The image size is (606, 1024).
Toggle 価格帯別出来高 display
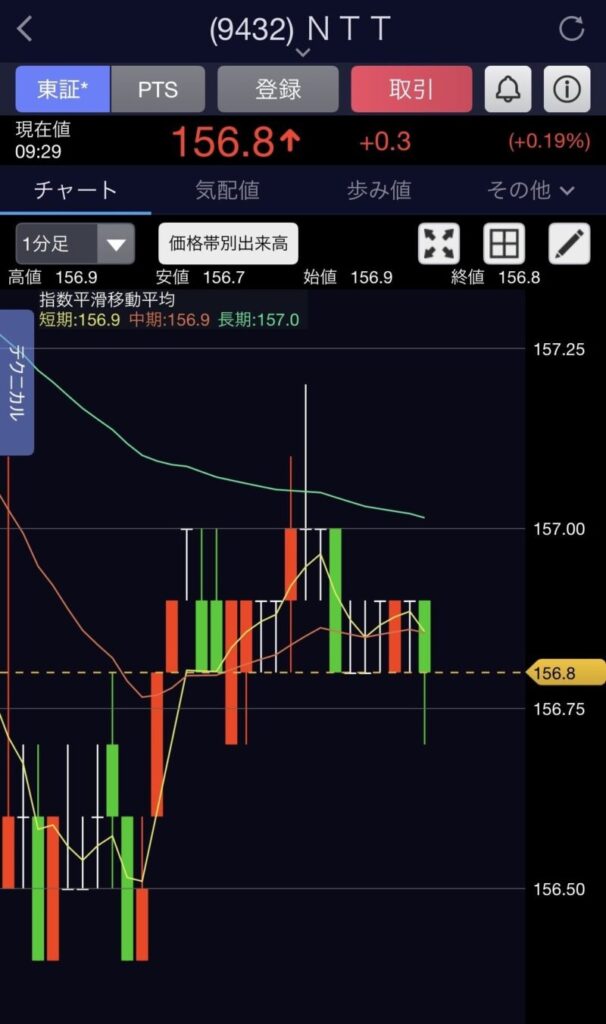coord(228,244)
